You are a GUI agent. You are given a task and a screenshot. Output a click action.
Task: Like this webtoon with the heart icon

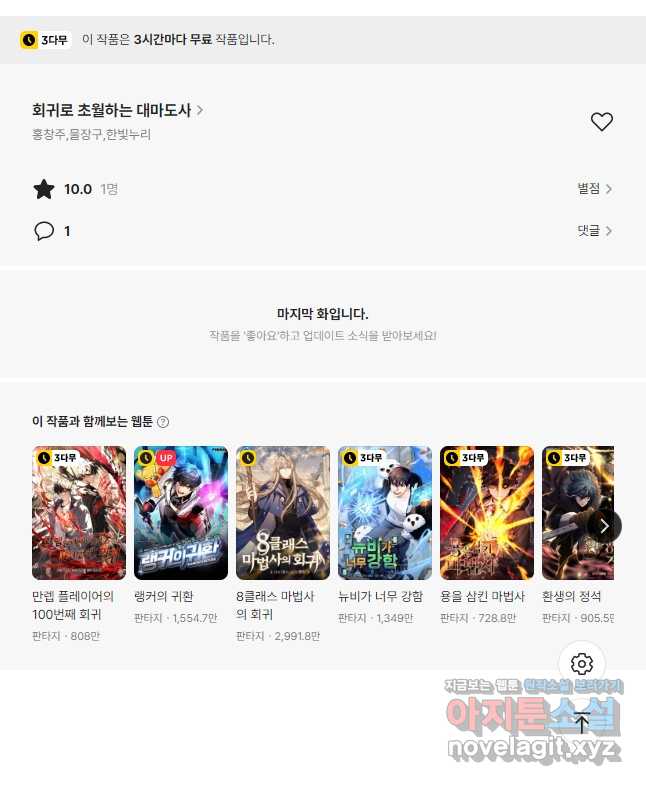(x=601, y=122)
